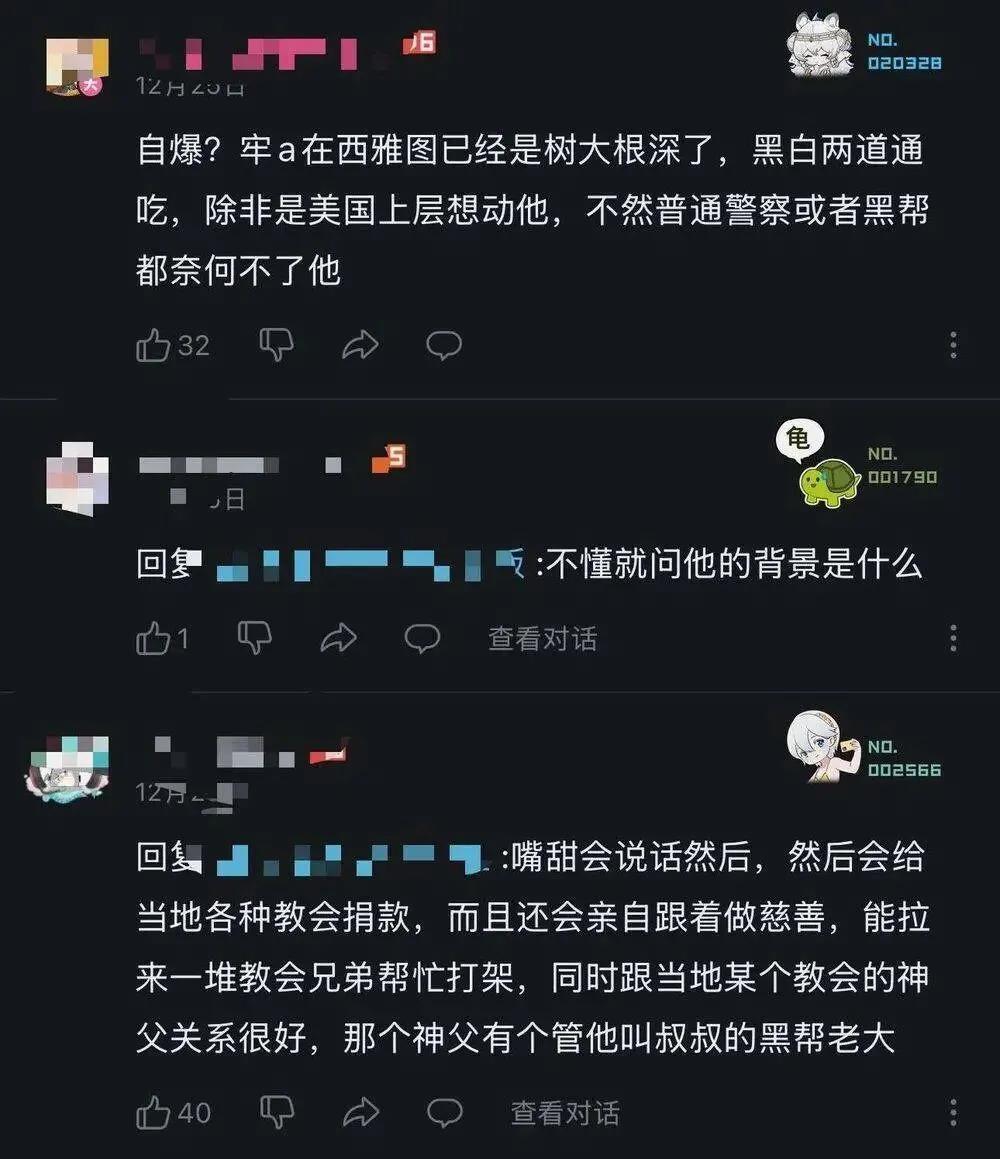
Task: Reply to the comment starting with 嘴甜会说话
Action: coord(443,1112)
